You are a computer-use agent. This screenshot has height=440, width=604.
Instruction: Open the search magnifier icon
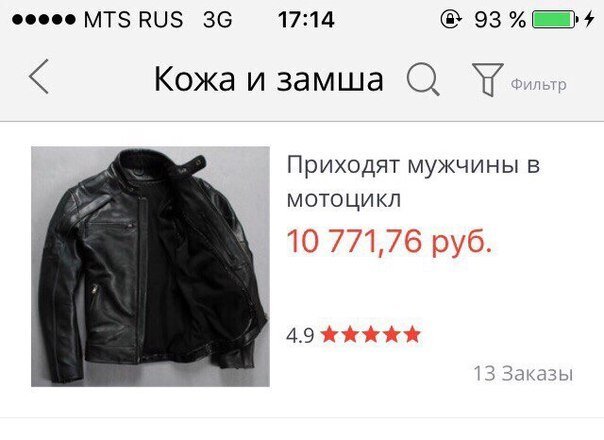pyautogui.click(x=422, y=80)
